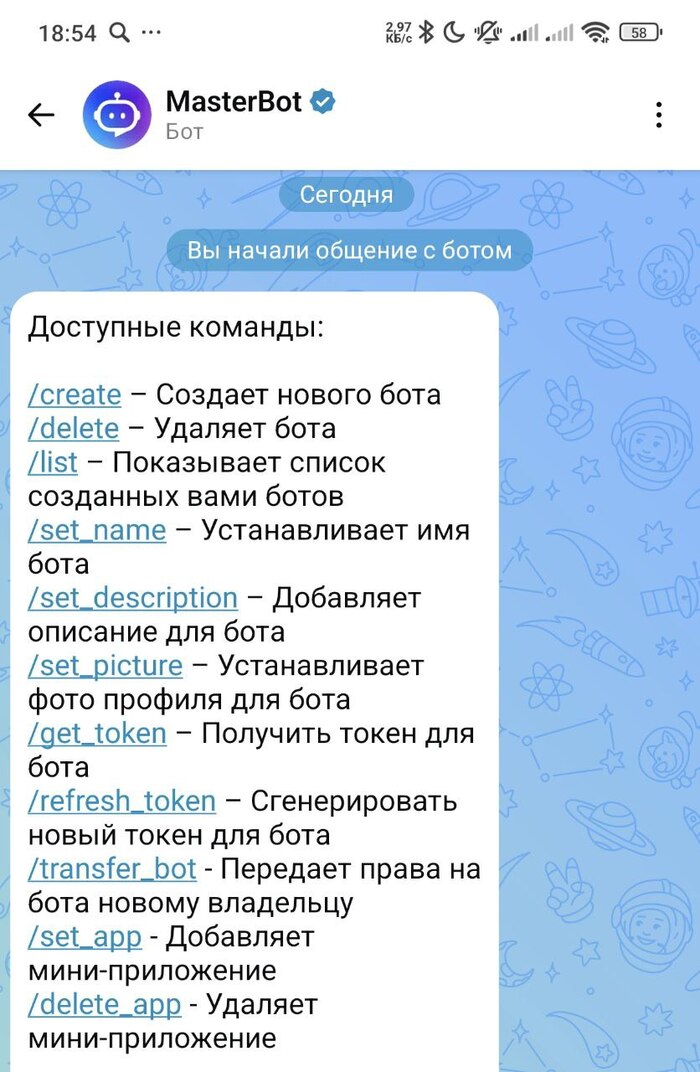Screen dimensions: 700x1072
Task: Select the /list command link
Action: [x=53, y=462]
